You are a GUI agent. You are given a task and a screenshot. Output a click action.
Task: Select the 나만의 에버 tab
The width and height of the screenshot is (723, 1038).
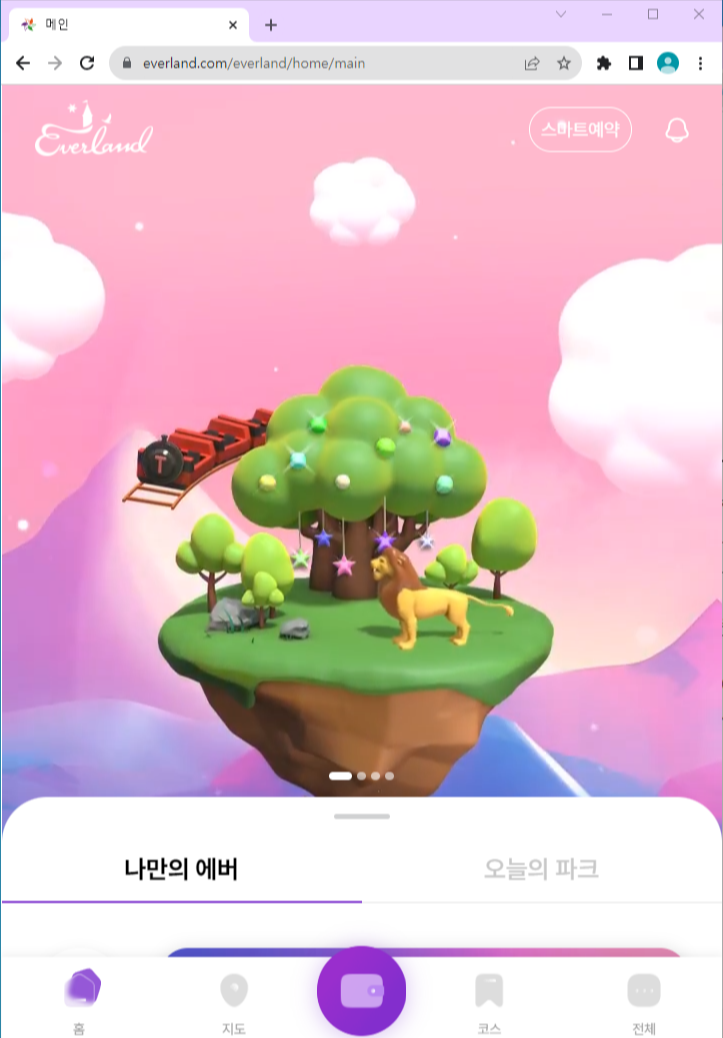pos(181,869)
